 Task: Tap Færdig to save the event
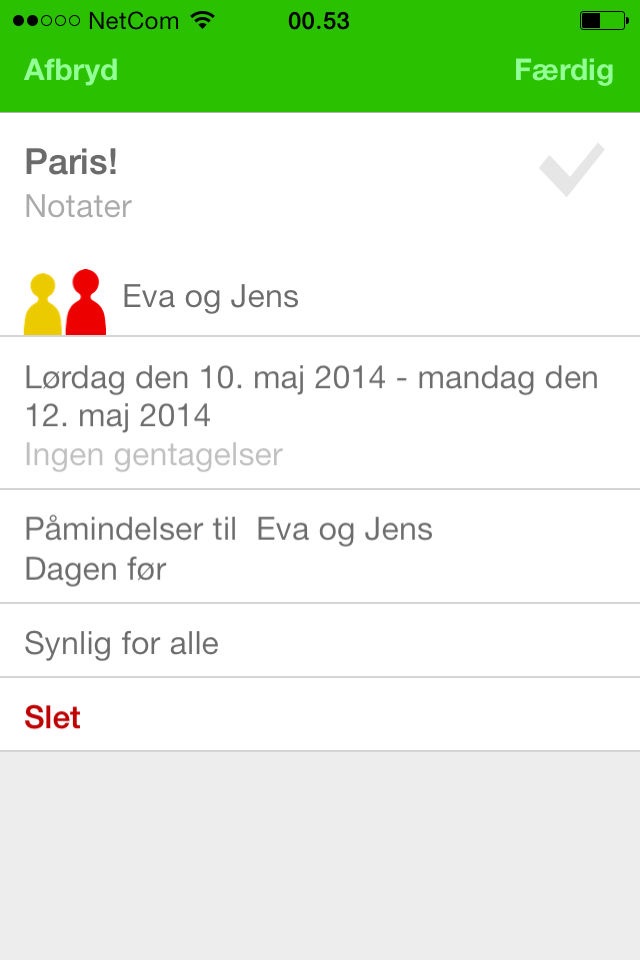[563, 70]
